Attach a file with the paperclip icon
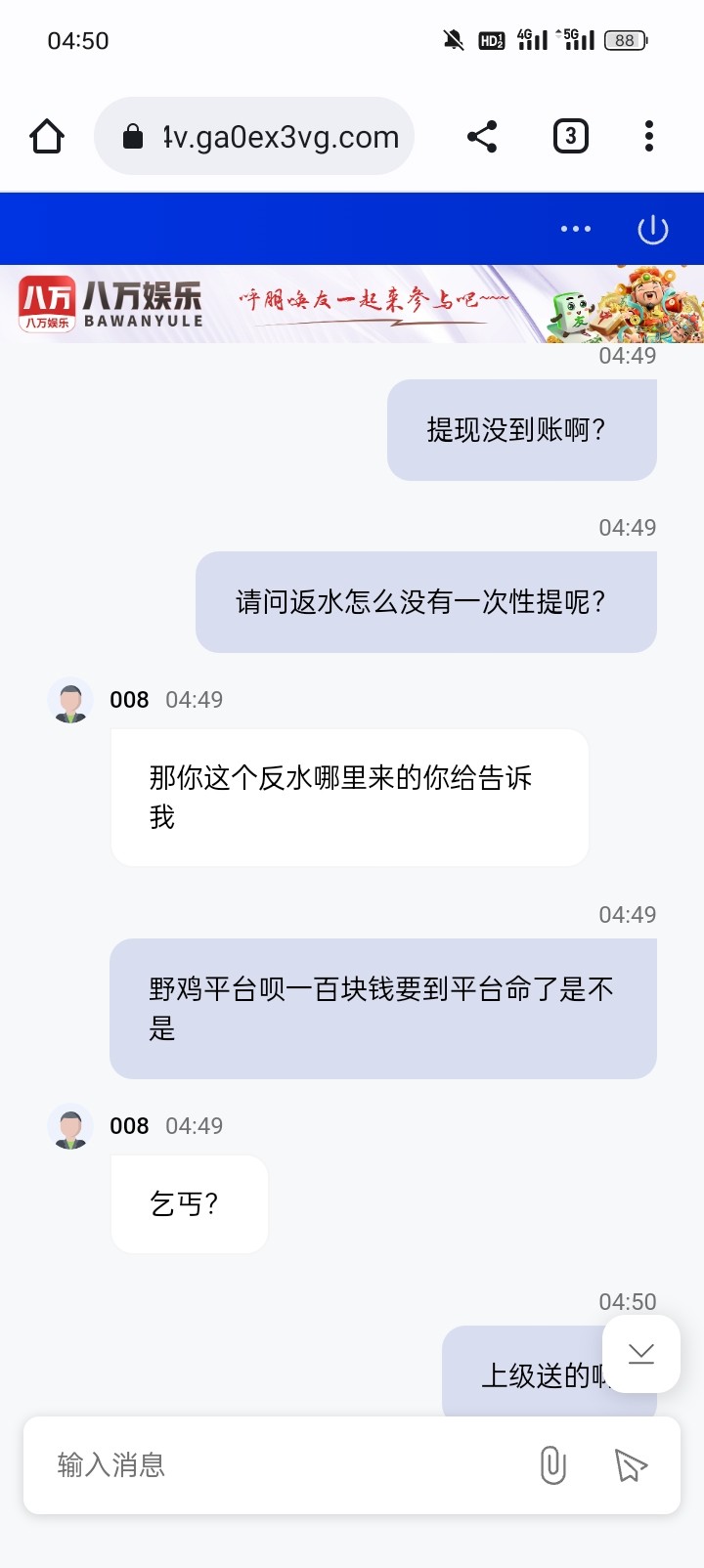 coord(553,1464)
